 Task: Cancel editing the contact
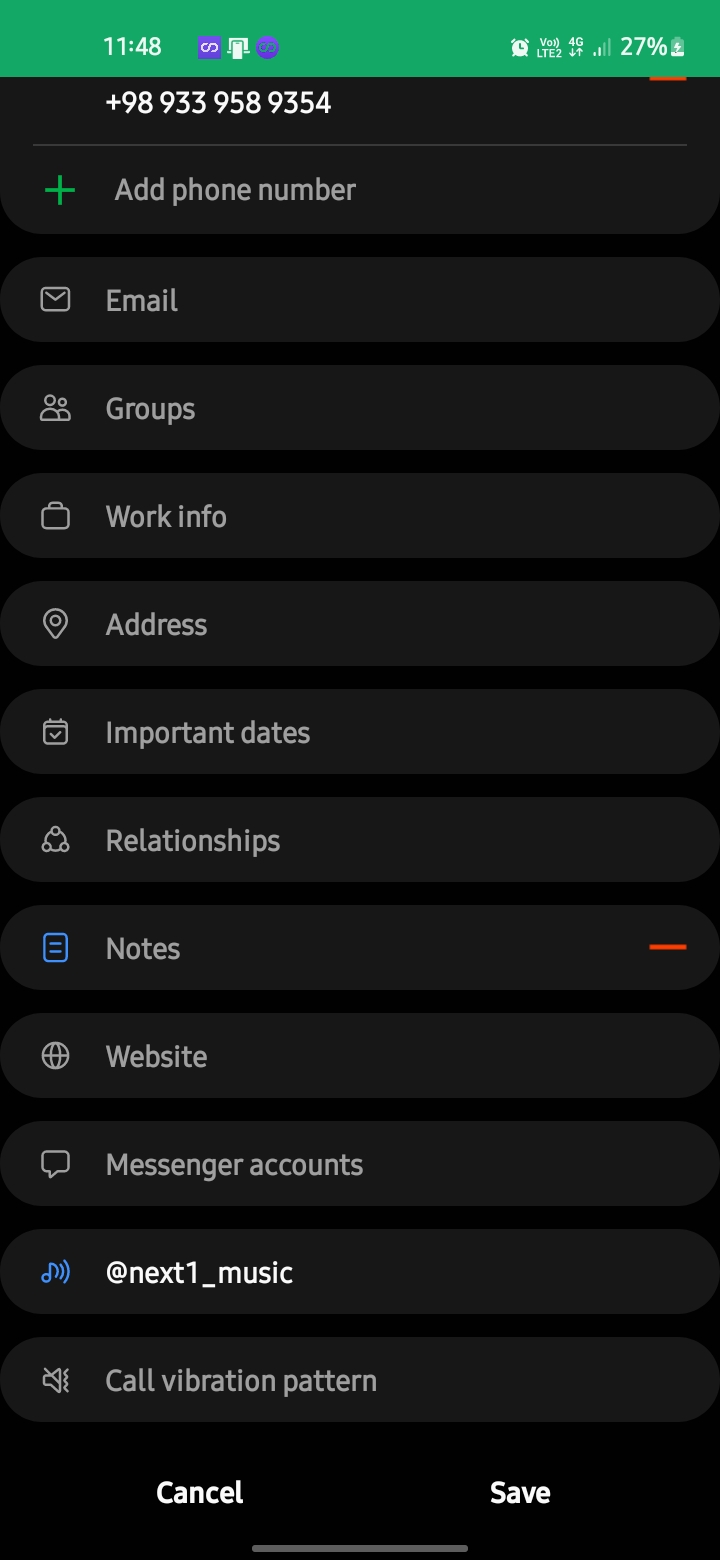[200, 1492]
